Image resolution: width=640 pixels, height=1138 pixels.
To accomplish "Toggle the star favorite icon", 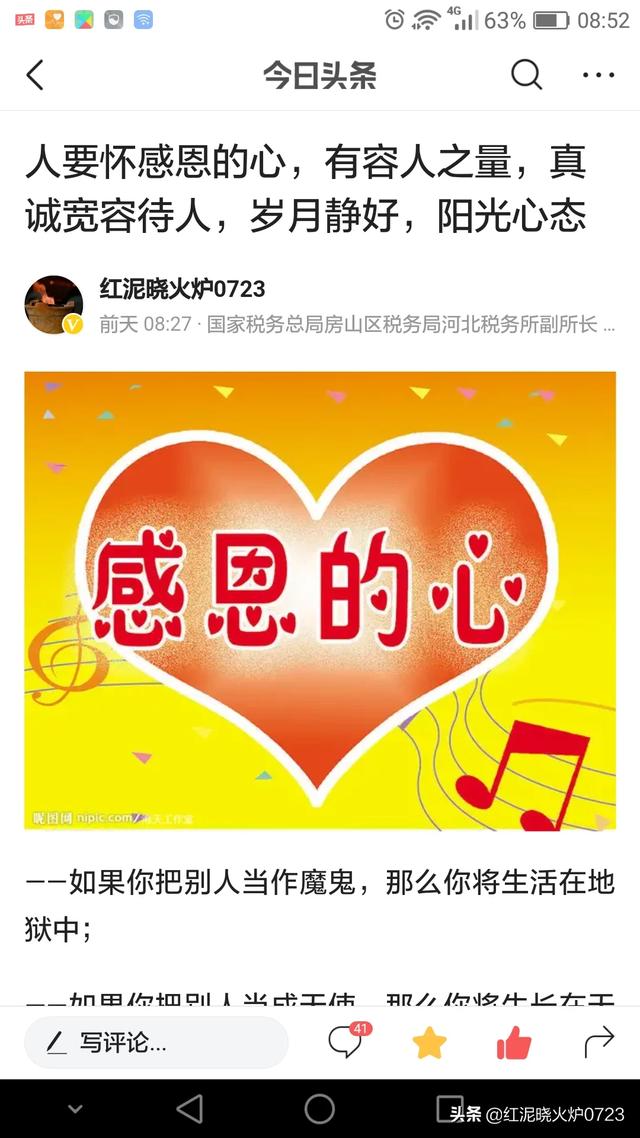I will [x=429, y=1043].
